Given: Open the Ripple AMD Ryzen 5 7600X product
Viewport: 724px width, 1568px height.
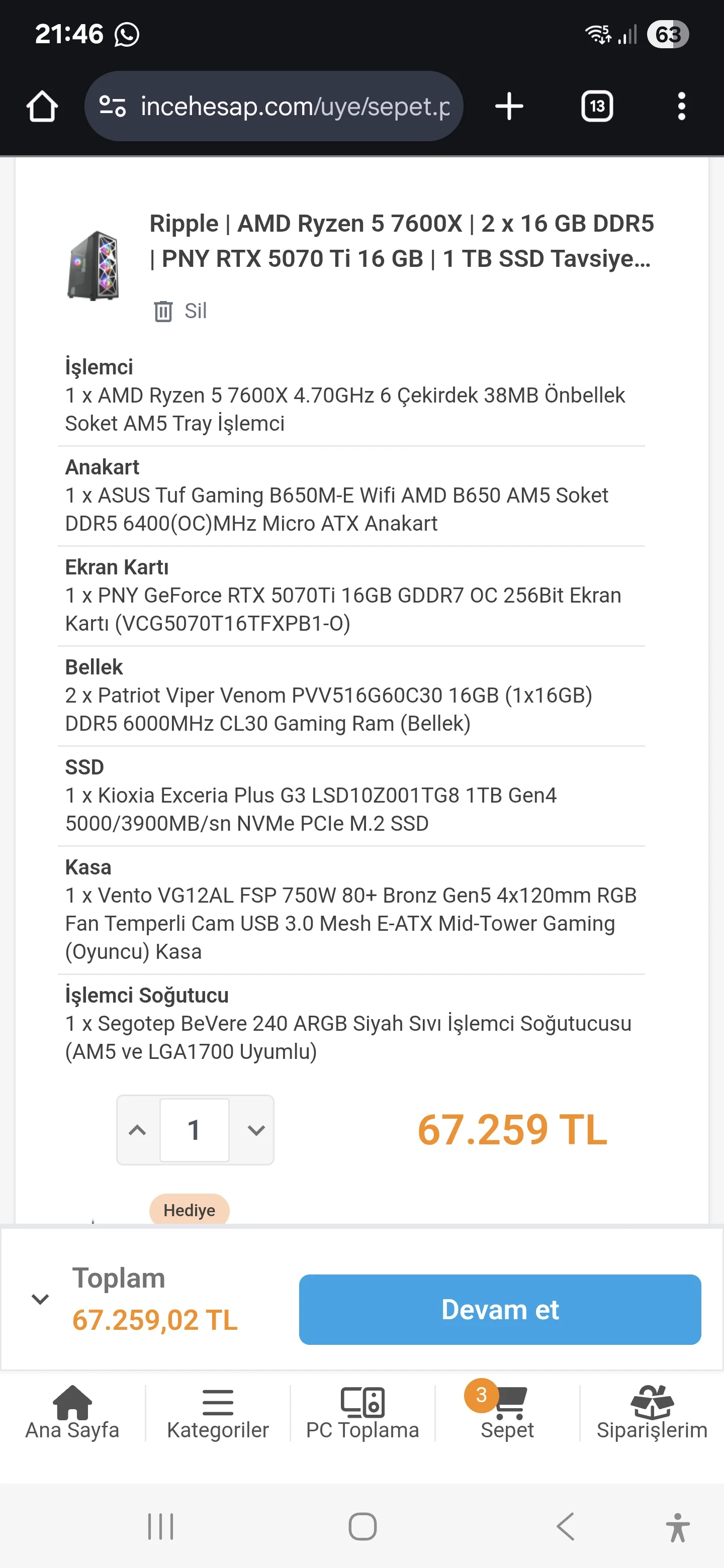Looking at the screenshot, I should pos(401,241).
